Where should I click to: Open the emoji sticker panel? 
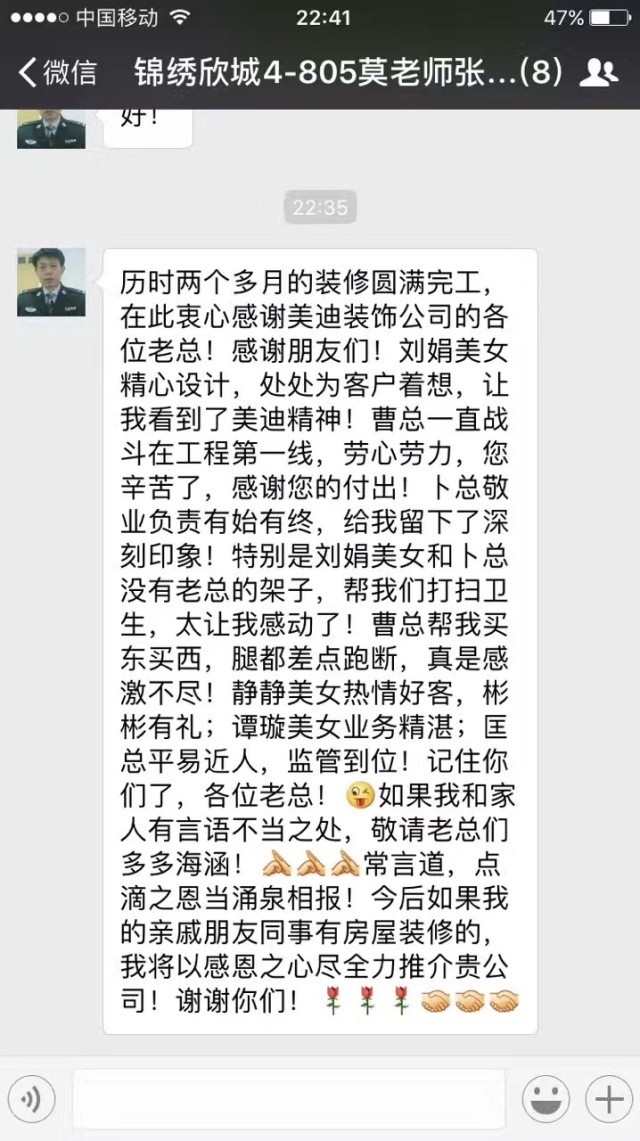[x=547, y=1101]
